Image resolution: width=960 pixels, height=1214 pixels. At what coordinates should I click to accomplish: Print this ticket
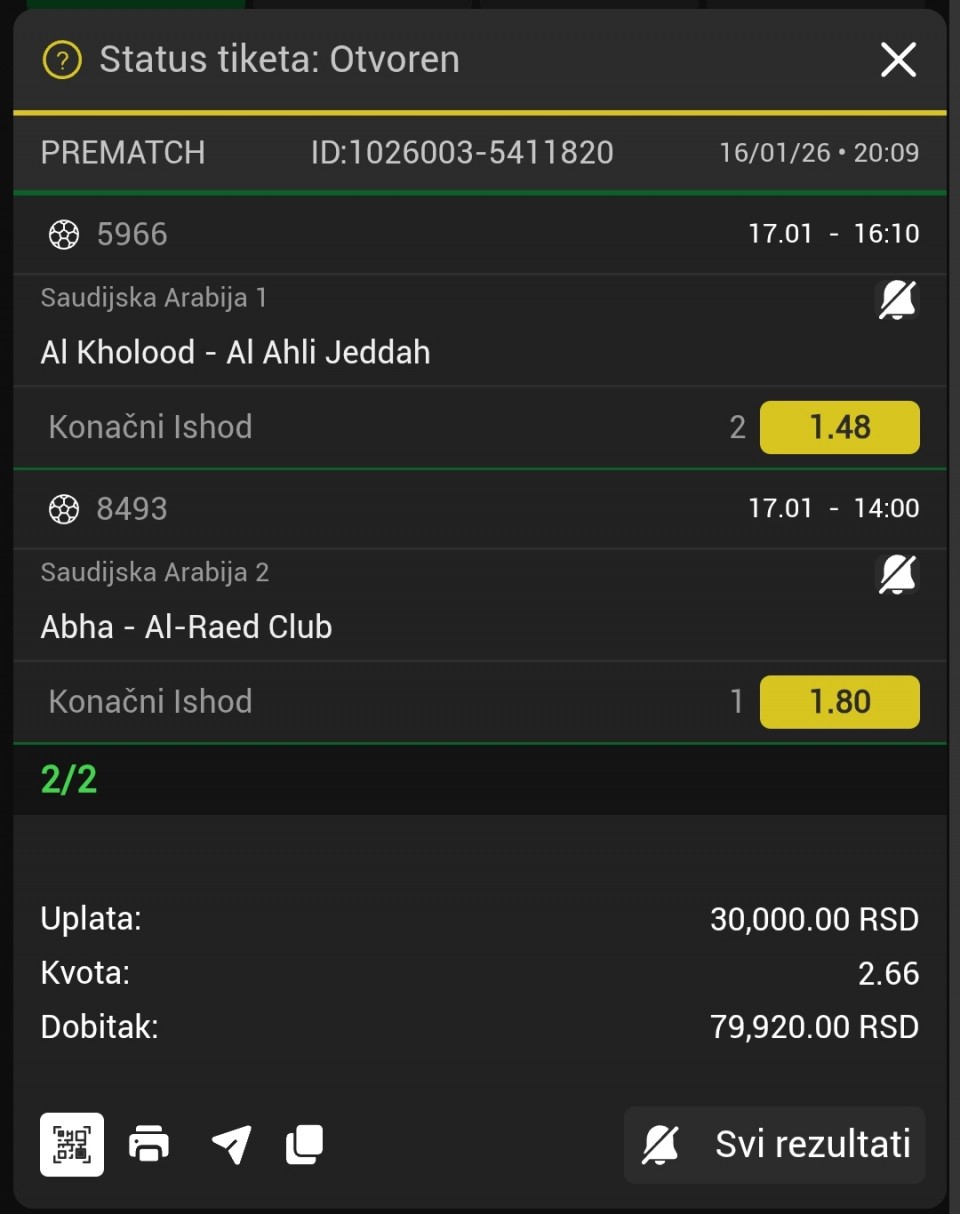click(149, 1144)
